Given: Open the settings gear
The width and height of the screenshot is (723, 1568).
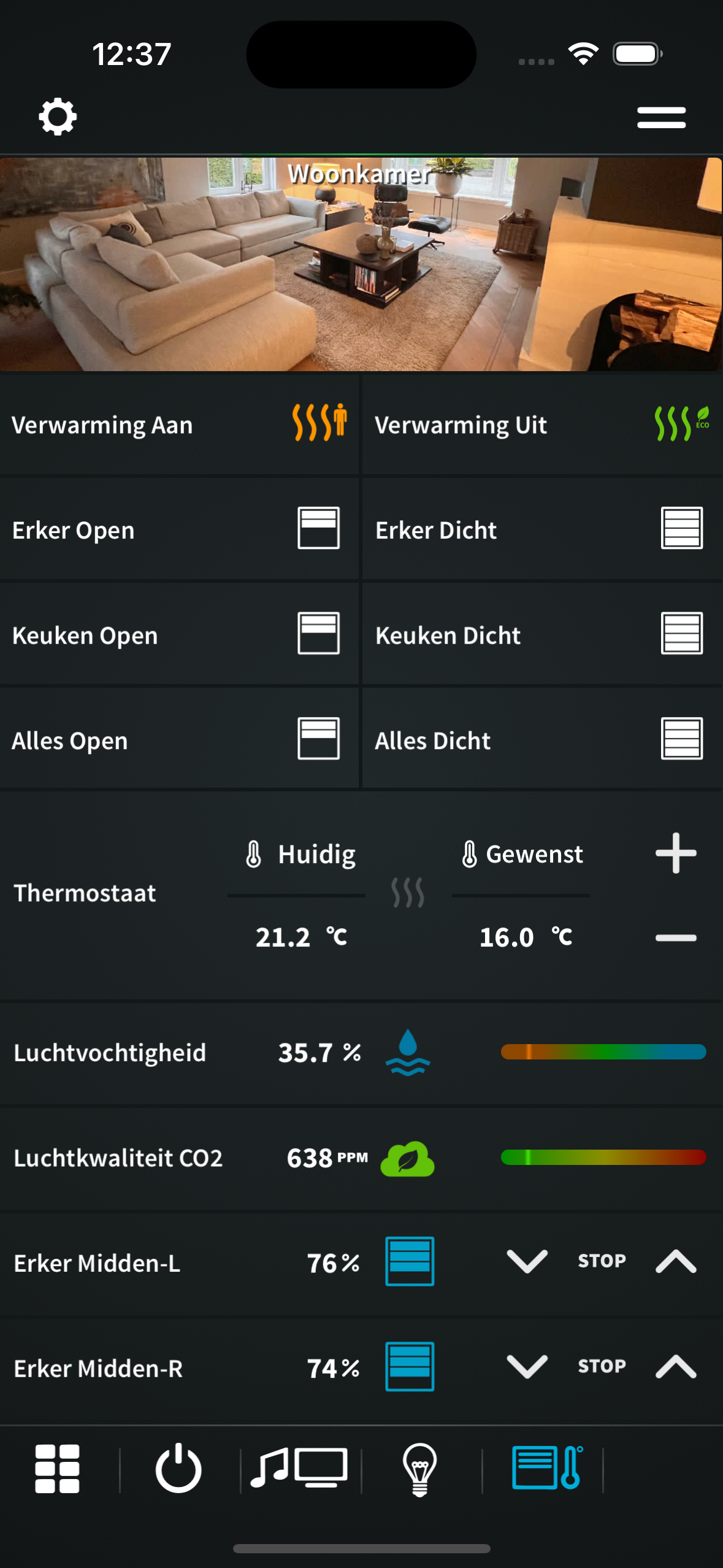Looking at the screenshot, I should [x=58, y=116].
